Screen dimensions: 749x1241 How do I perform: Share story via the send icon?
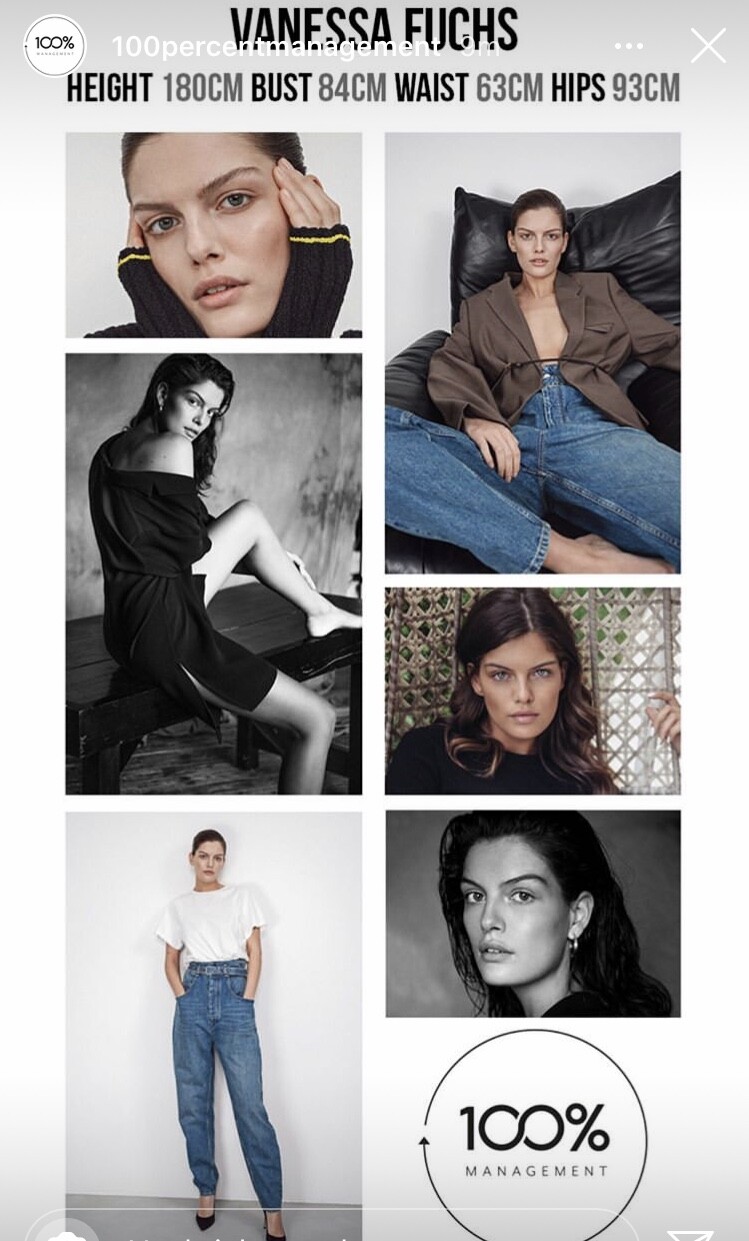692,1234
